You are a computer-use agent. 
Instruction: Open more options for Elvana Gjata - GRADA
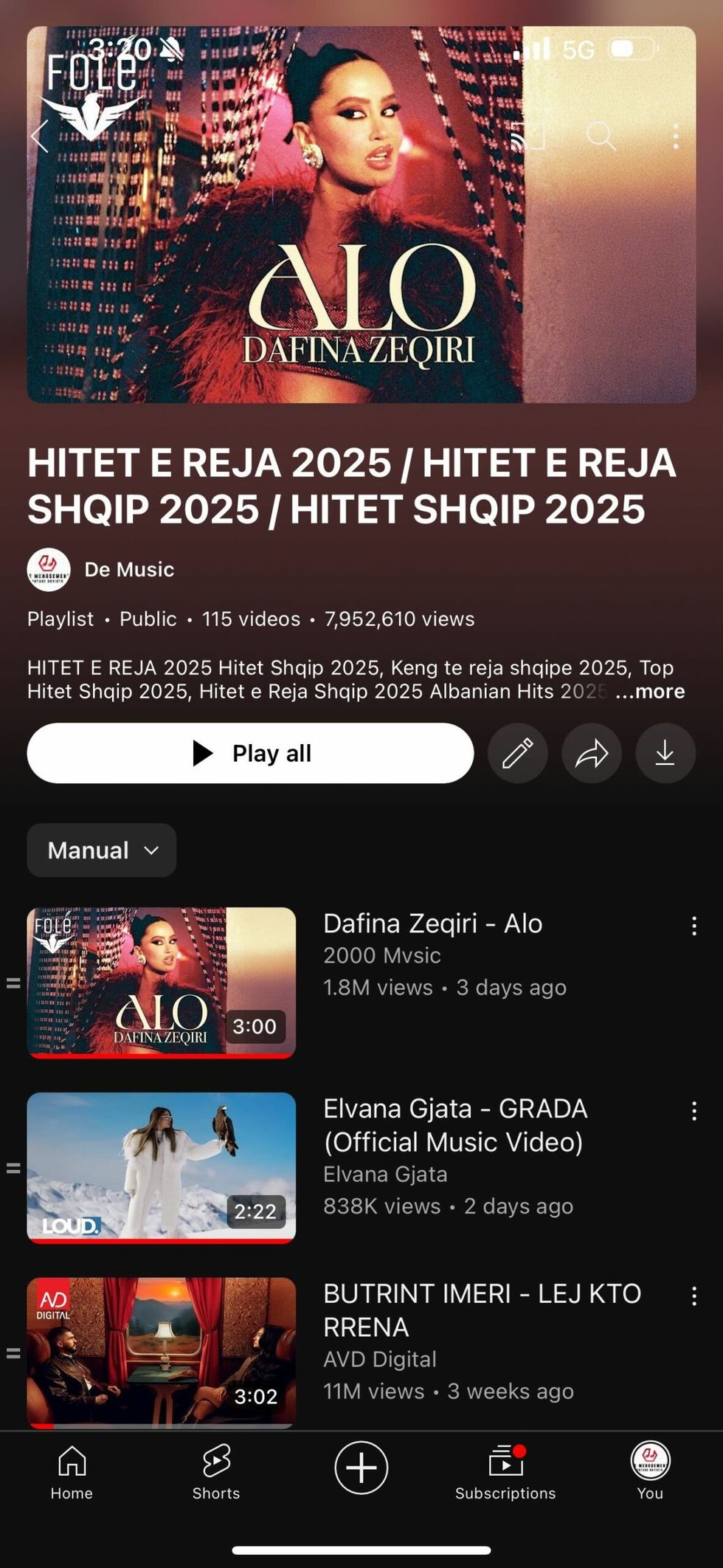[693, 1111]
